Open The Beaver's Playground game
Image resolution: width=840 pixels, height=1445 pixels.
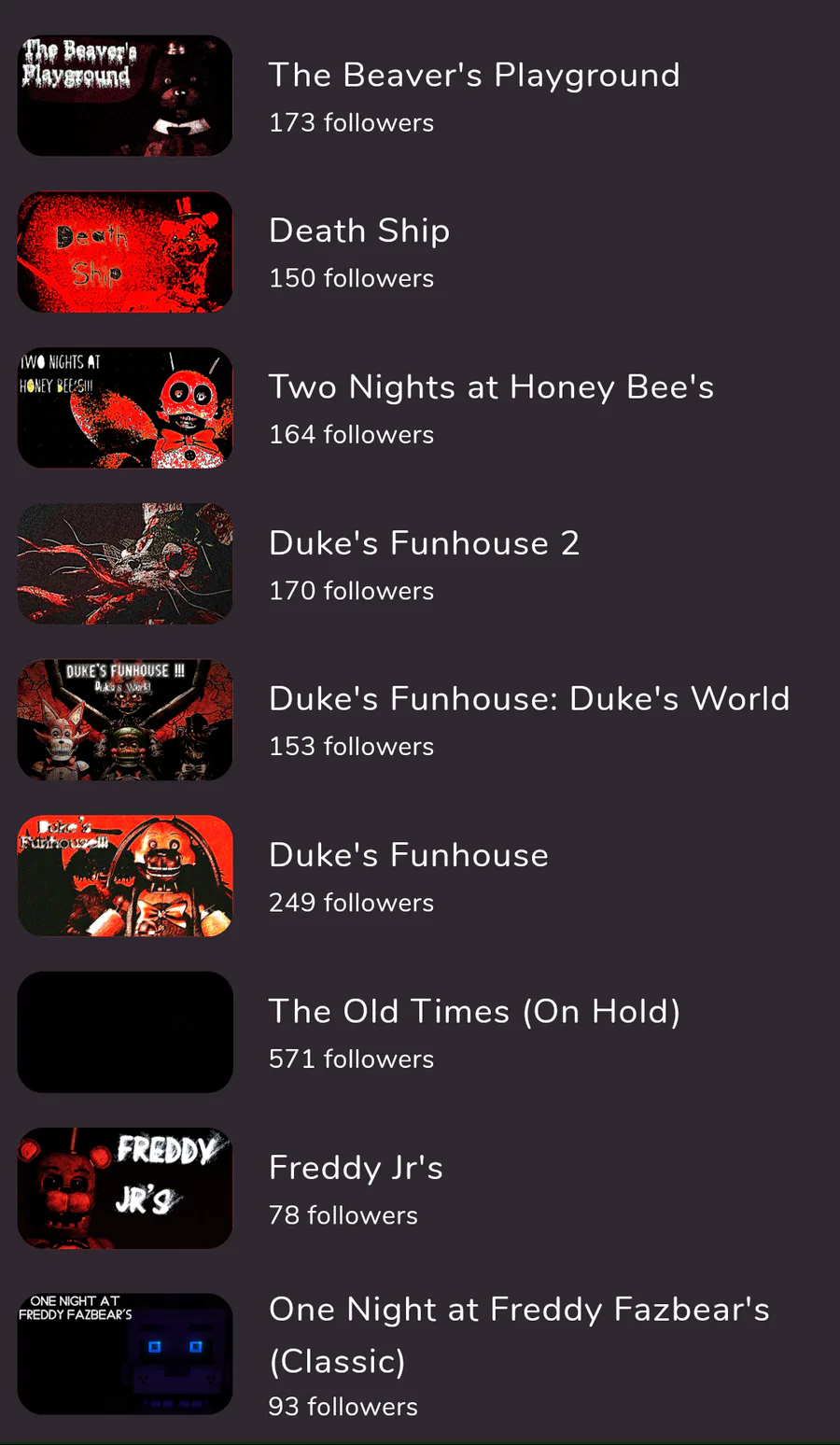(473, 76)
